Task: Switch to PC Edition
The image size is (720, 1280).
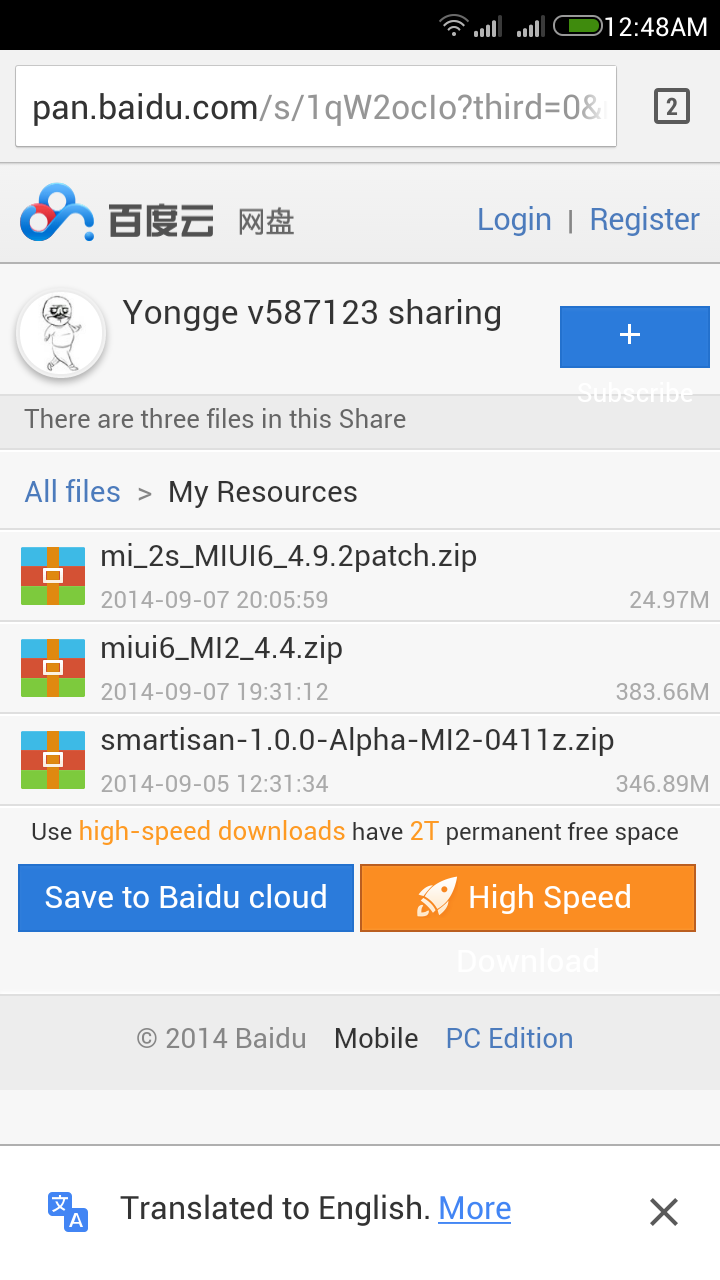Action: [509, 1038]
